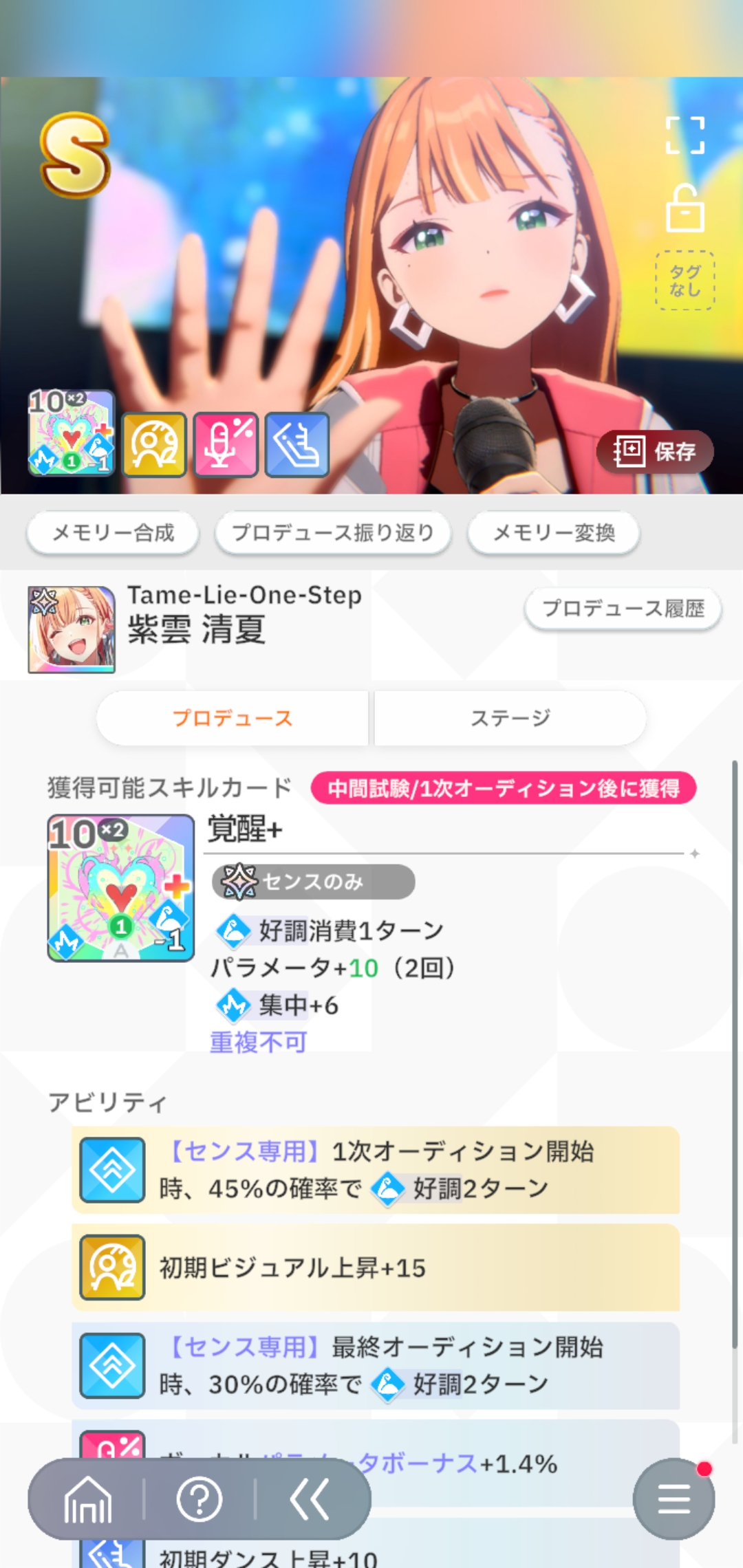Open the タグなし tag selector
Screen dimensions: 743x1568
[685, 281]
